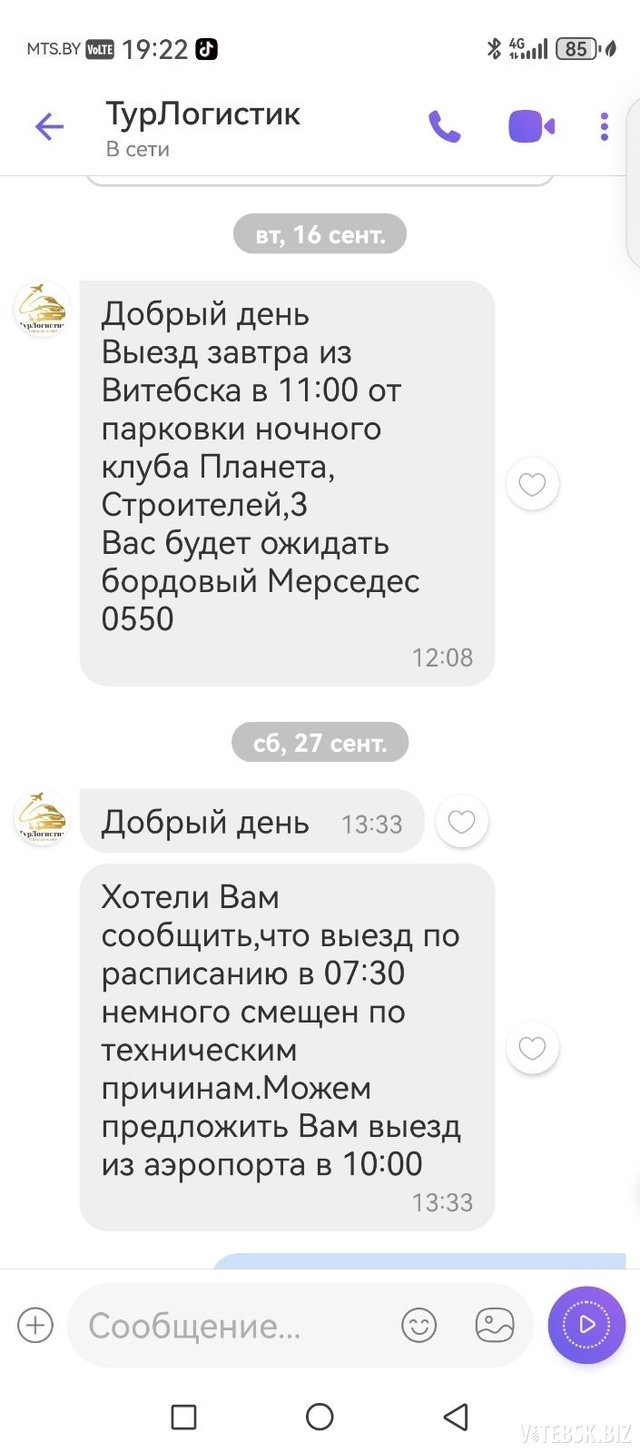The image size is (640, 1452).
Task: Record a video message with the purple button
Action: pyautogui.click(x=586, y=1325)
